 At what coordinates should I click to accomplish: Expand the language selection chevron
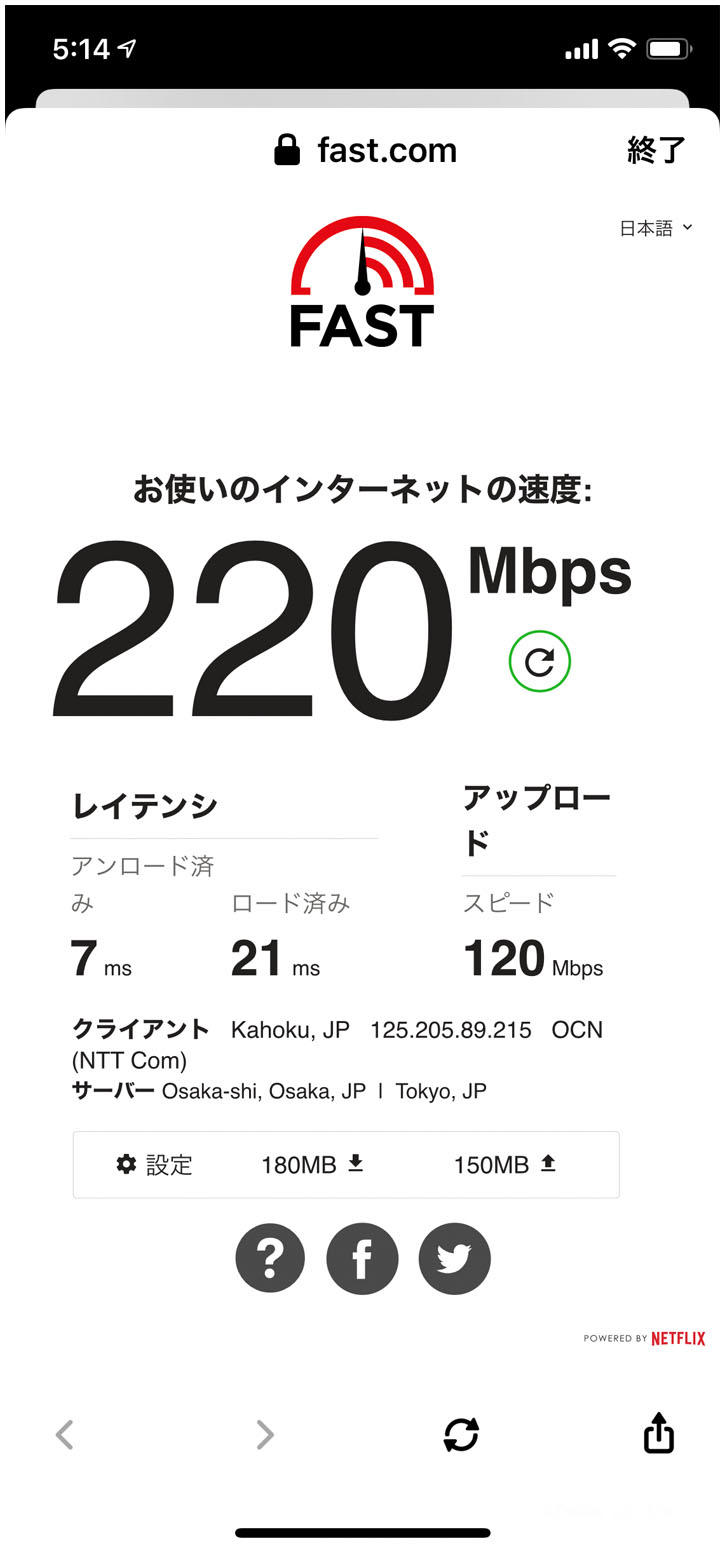point(687,228)
